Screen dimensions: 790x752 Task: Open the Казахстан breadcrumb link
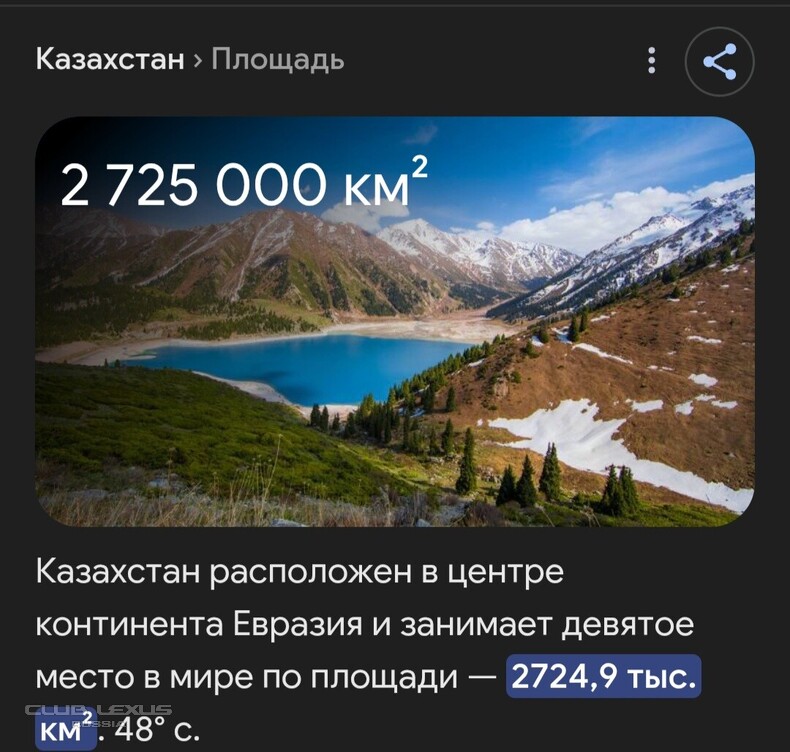(x=110, y=60)
